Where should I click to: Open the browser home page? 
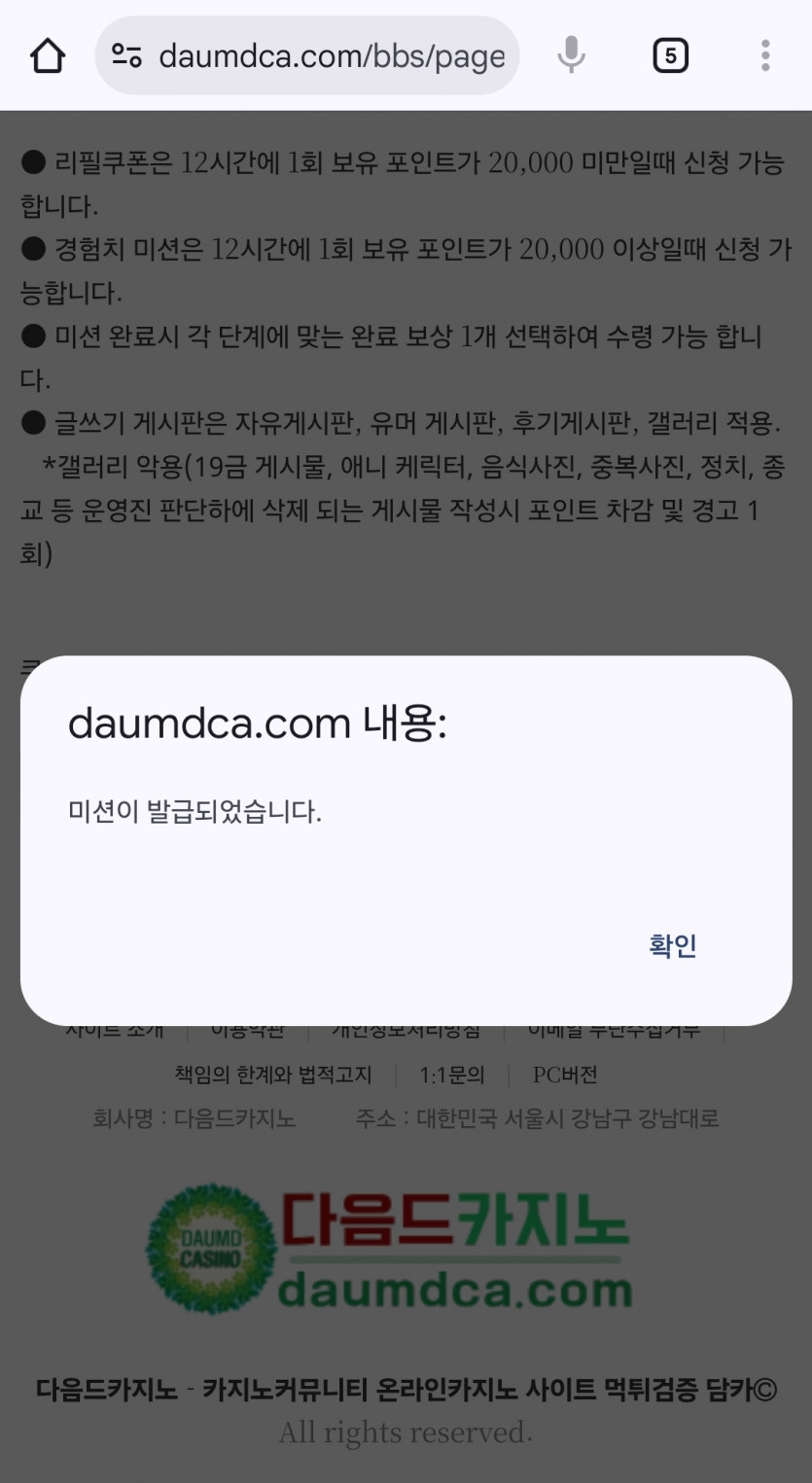pyautogui.click(x=48, y=56)
